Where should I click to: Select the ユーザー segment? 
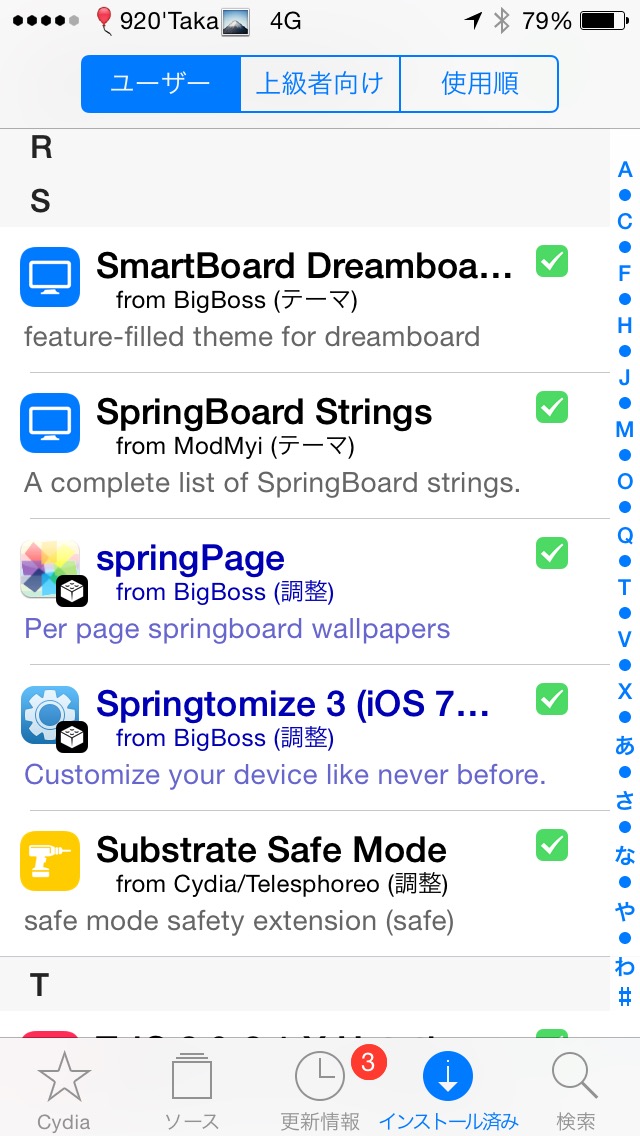161,84
